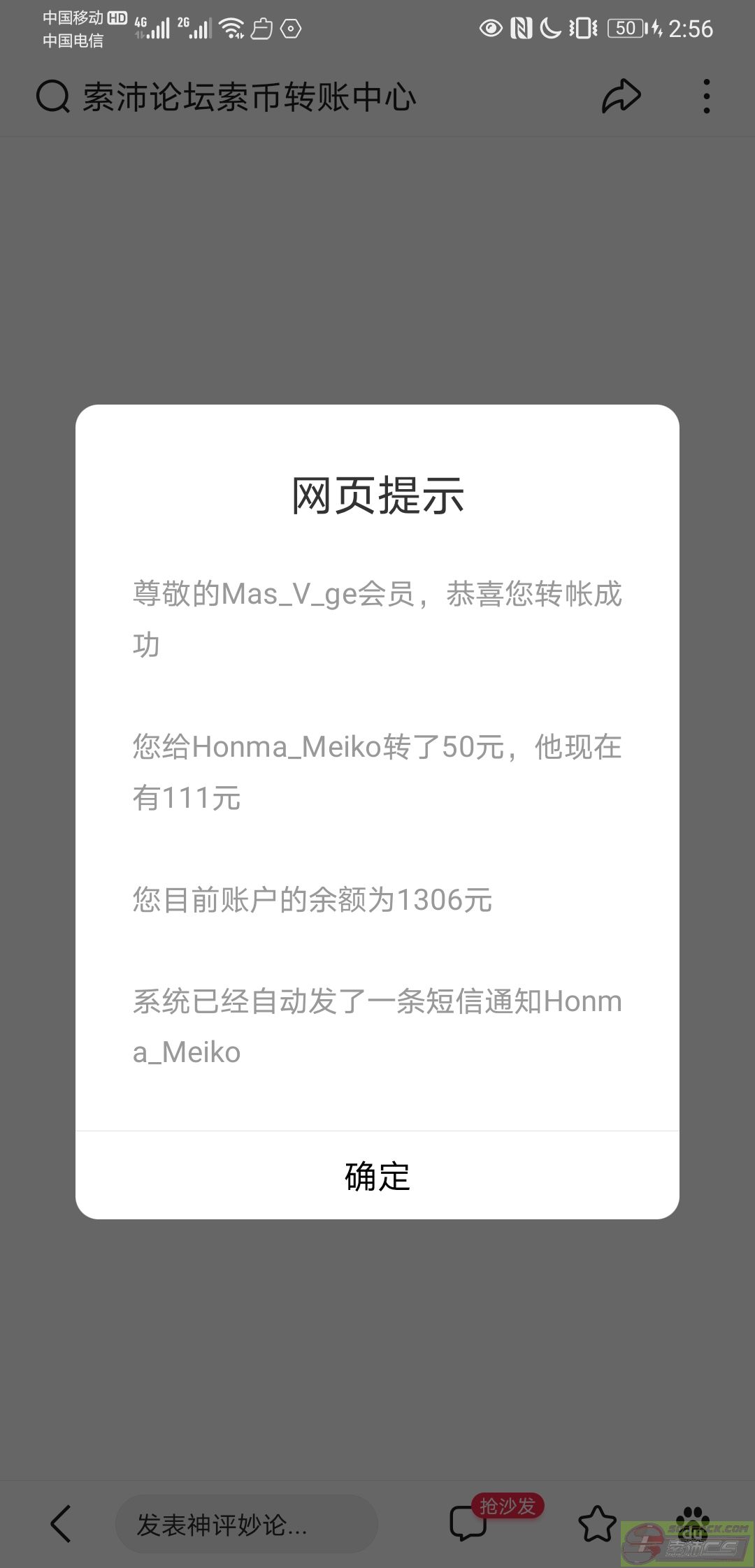Bookmark page with the star icon
Image resolution: width=755 pixels, height=1568 pixels.
597,1523
